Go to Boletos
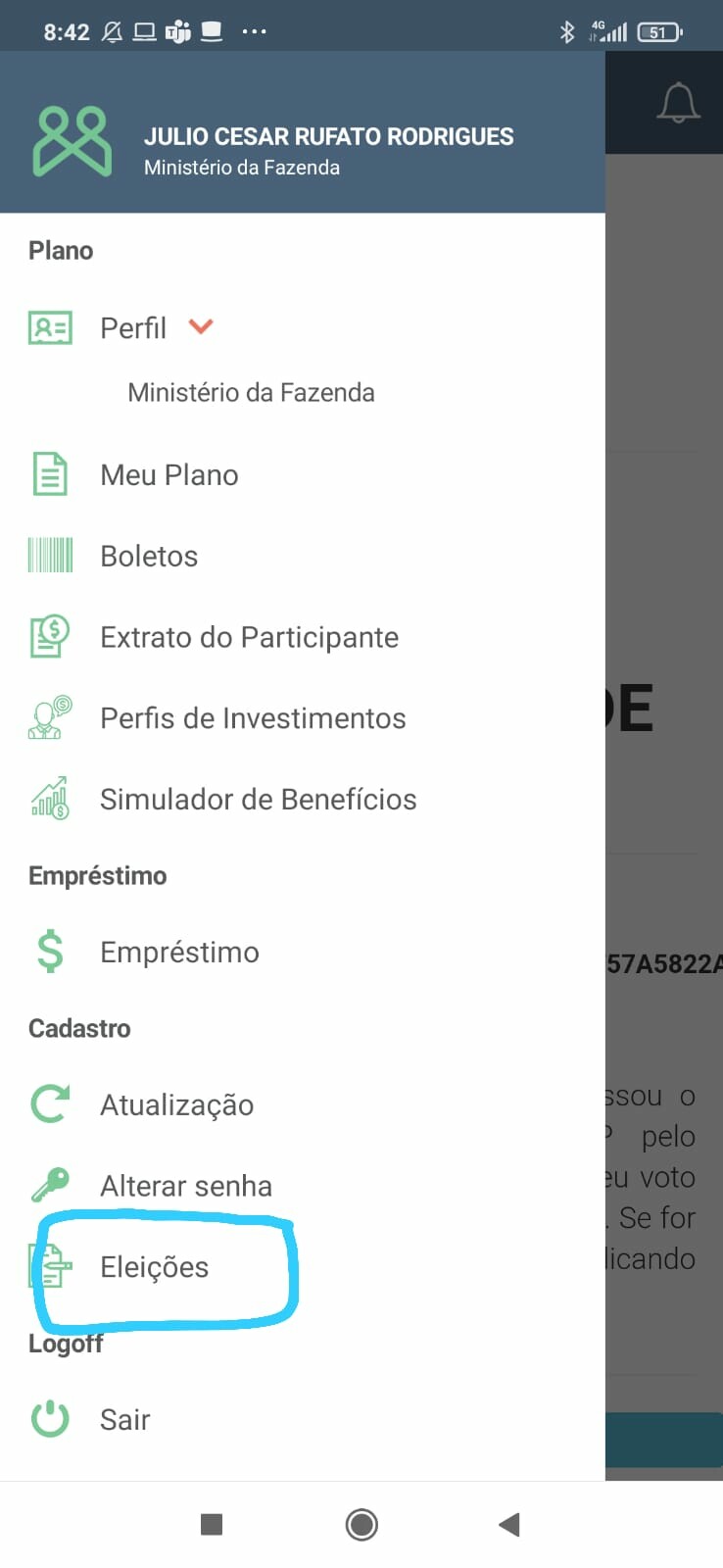The height and width of the screenshot is (1568, 723). tap(149, 557)
